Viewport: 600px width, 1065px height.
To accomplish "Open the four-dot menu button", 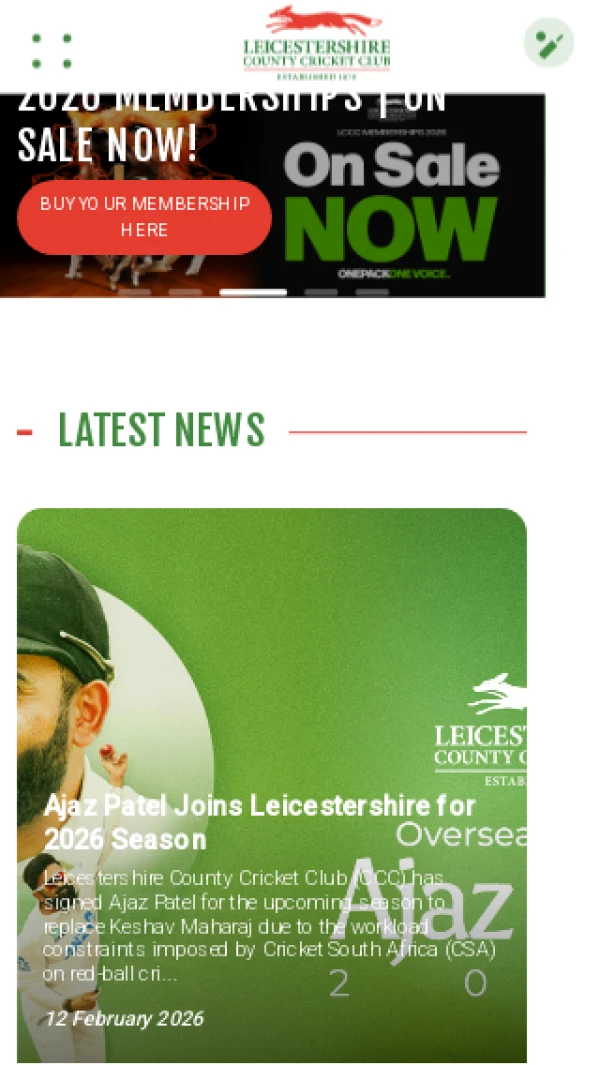I will pyautogui.click(x=52, y=51).
